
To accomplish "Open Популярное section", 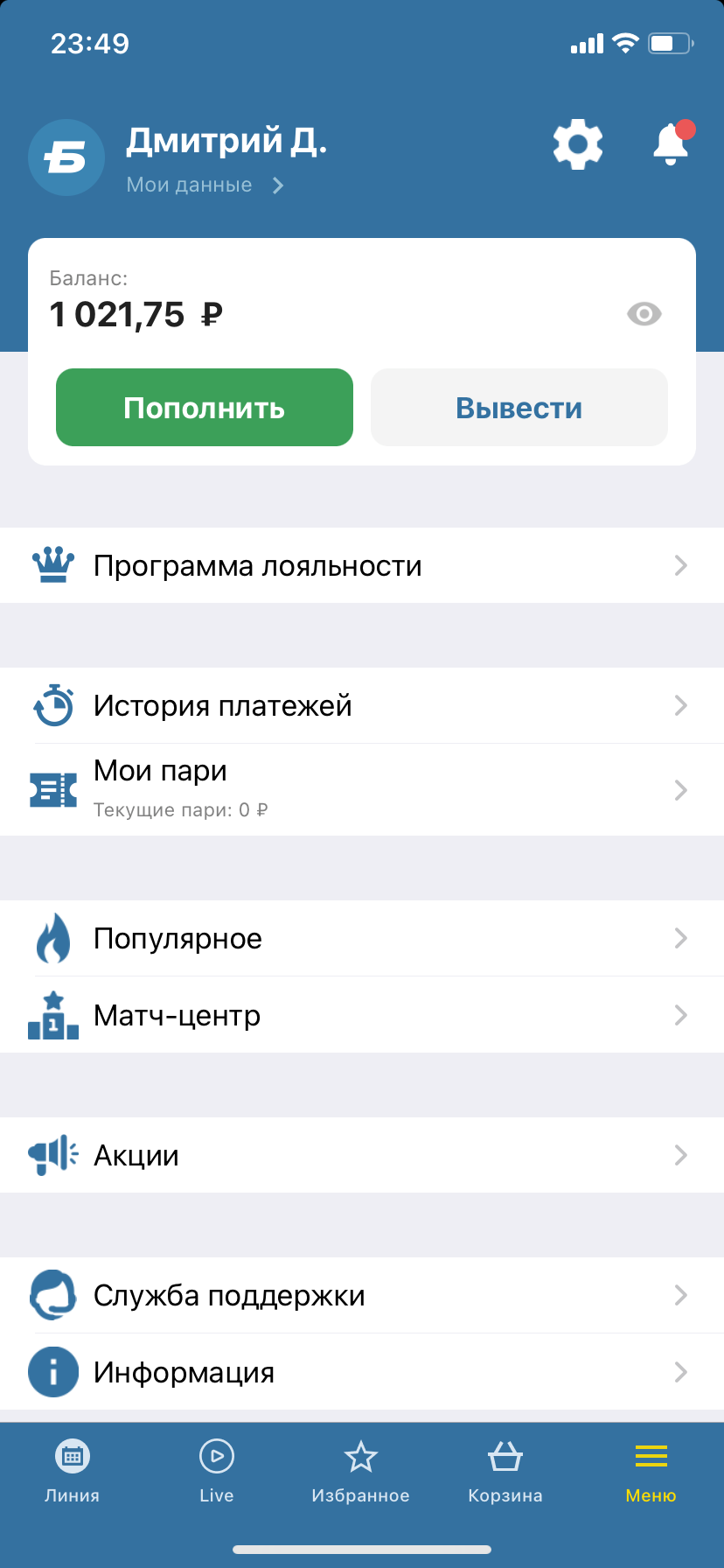I will 362,938.
